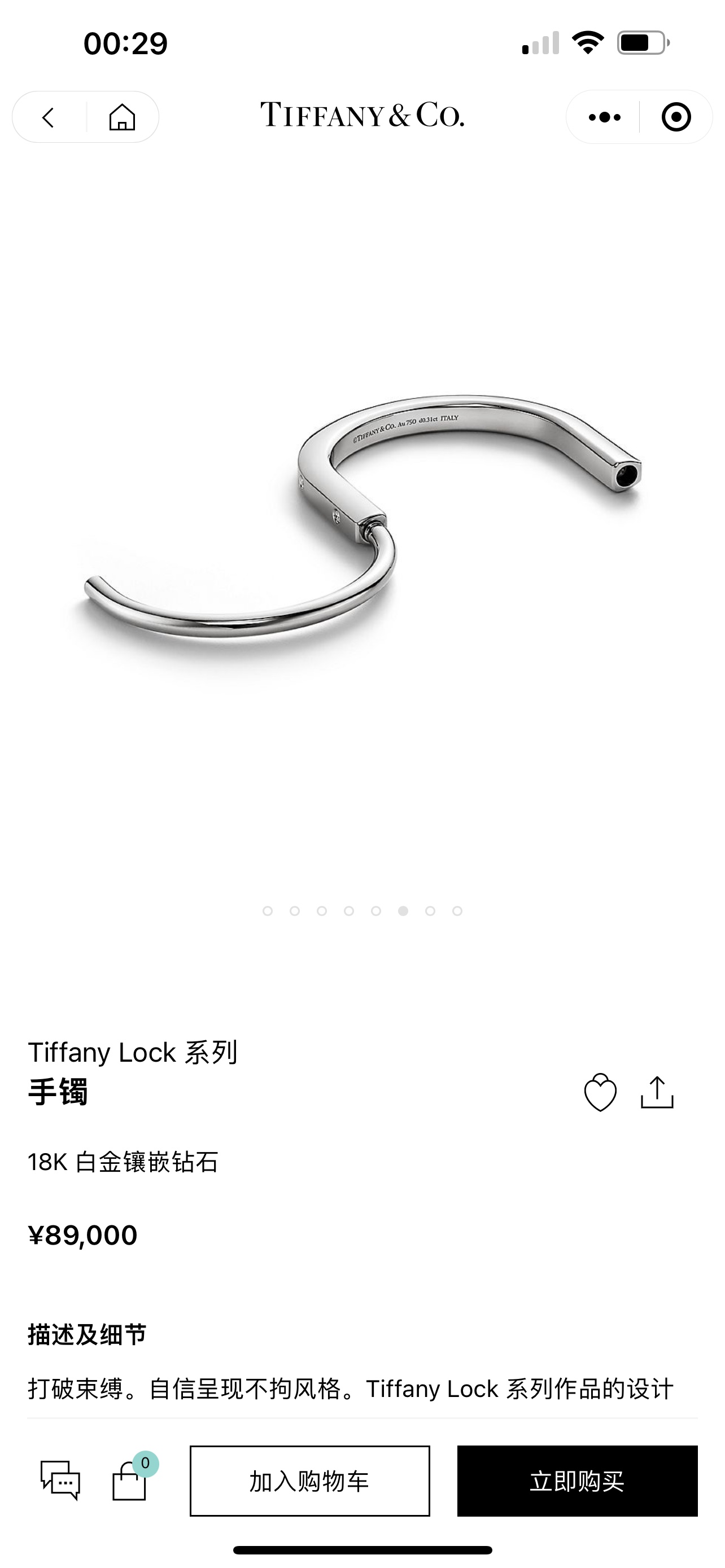Tap 加入购物车 to add to cart
725x1568 pixels.
click(309, 1481)
